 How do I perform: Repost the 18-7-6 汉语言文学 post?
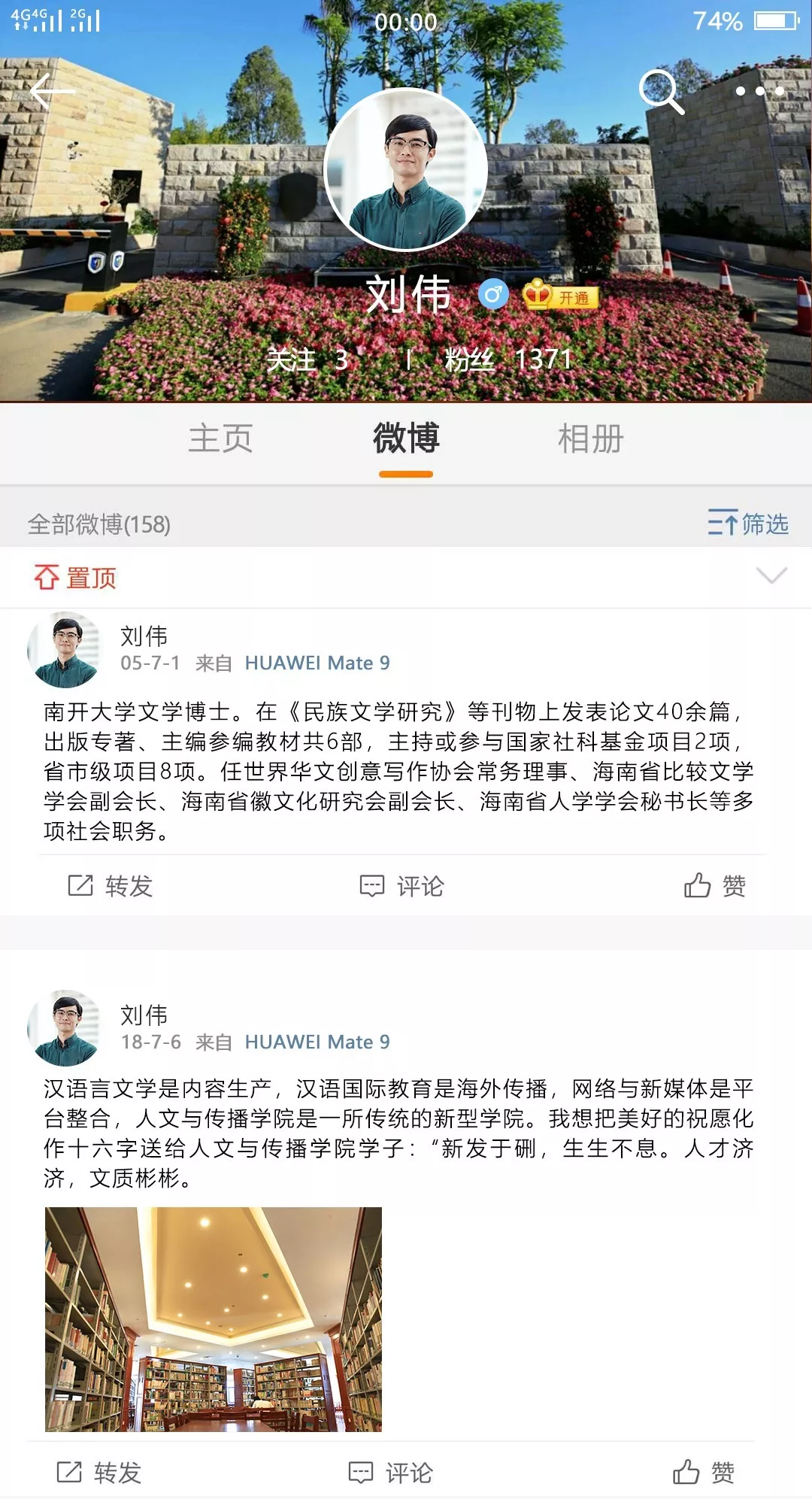pos(99,1472)
